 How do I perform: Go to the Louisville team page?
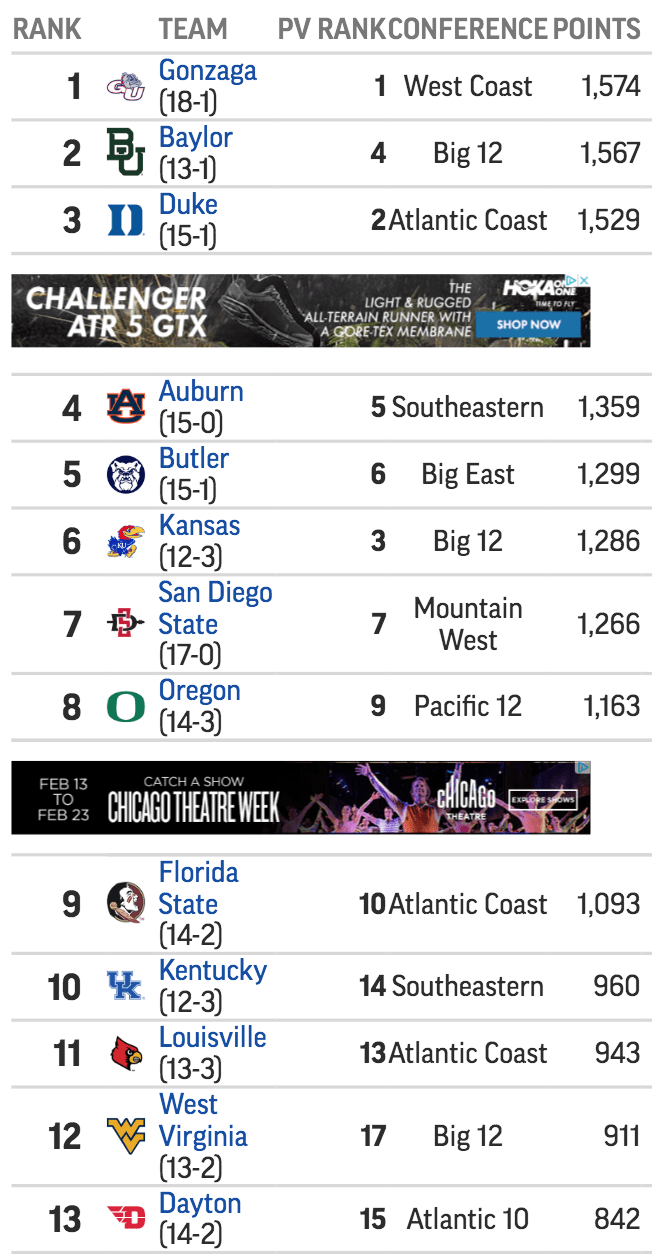pos(212,1038)
